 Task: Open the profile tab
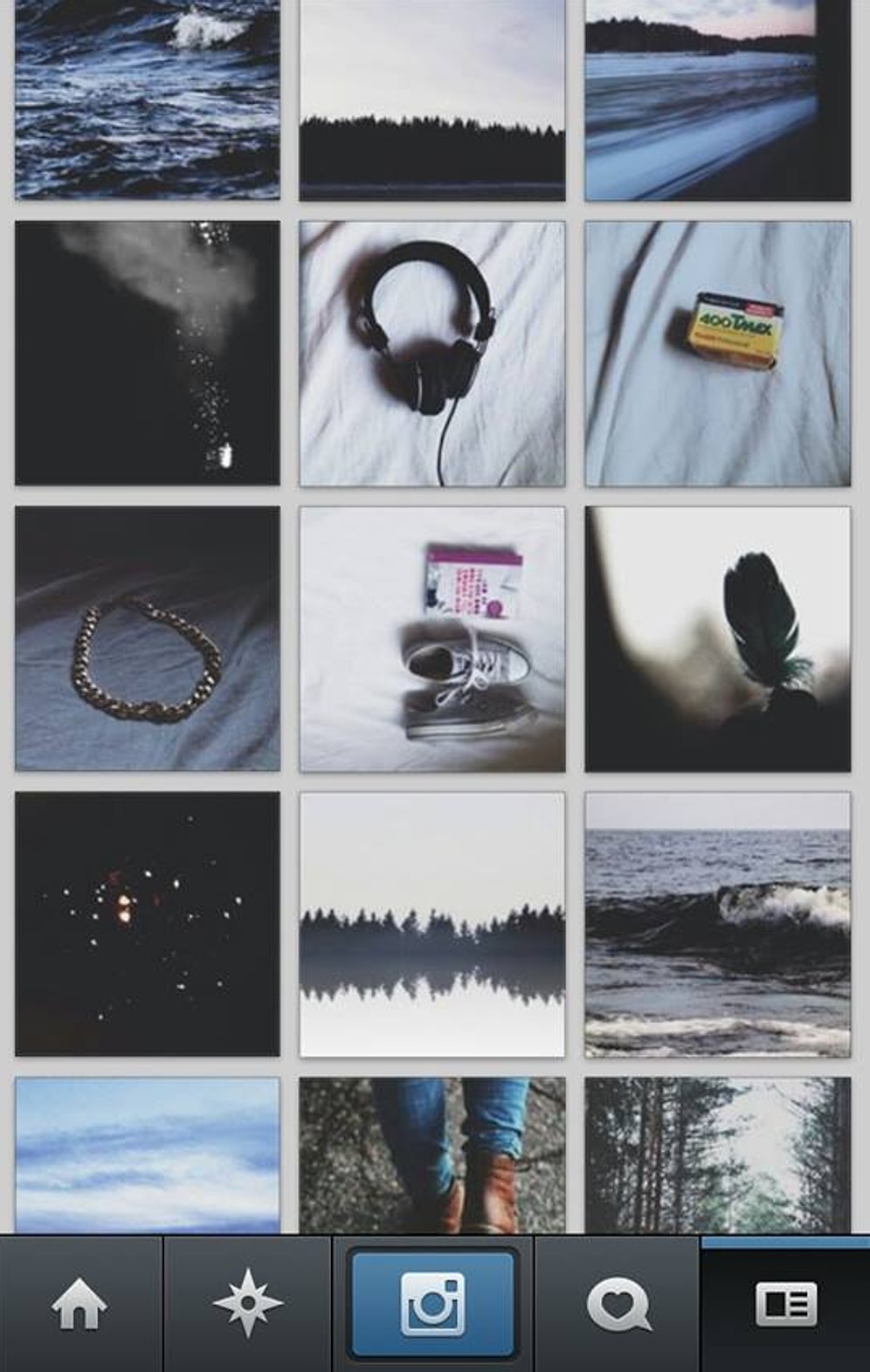coord(785,1305)
